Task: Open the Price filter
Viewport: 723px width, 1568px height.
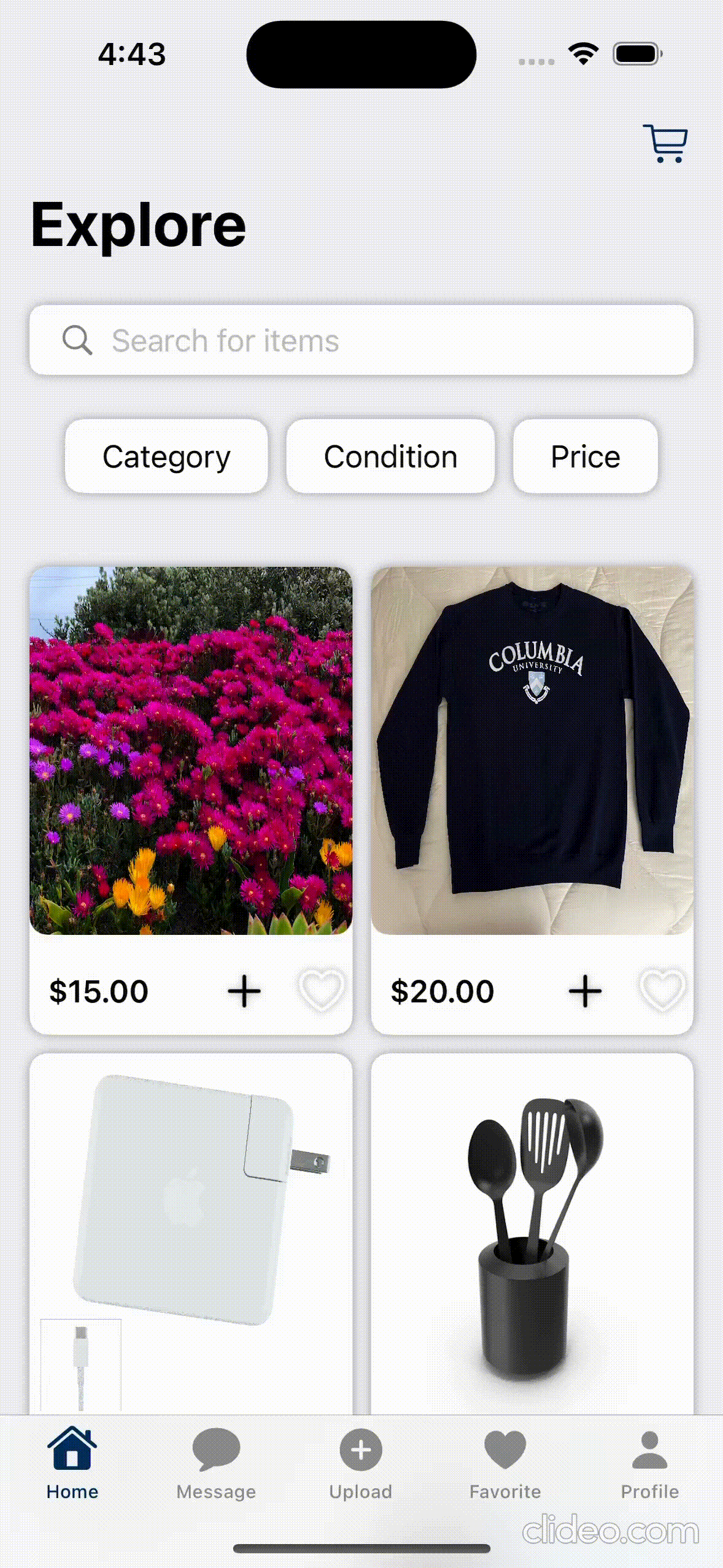Action: tap(586, 456)
